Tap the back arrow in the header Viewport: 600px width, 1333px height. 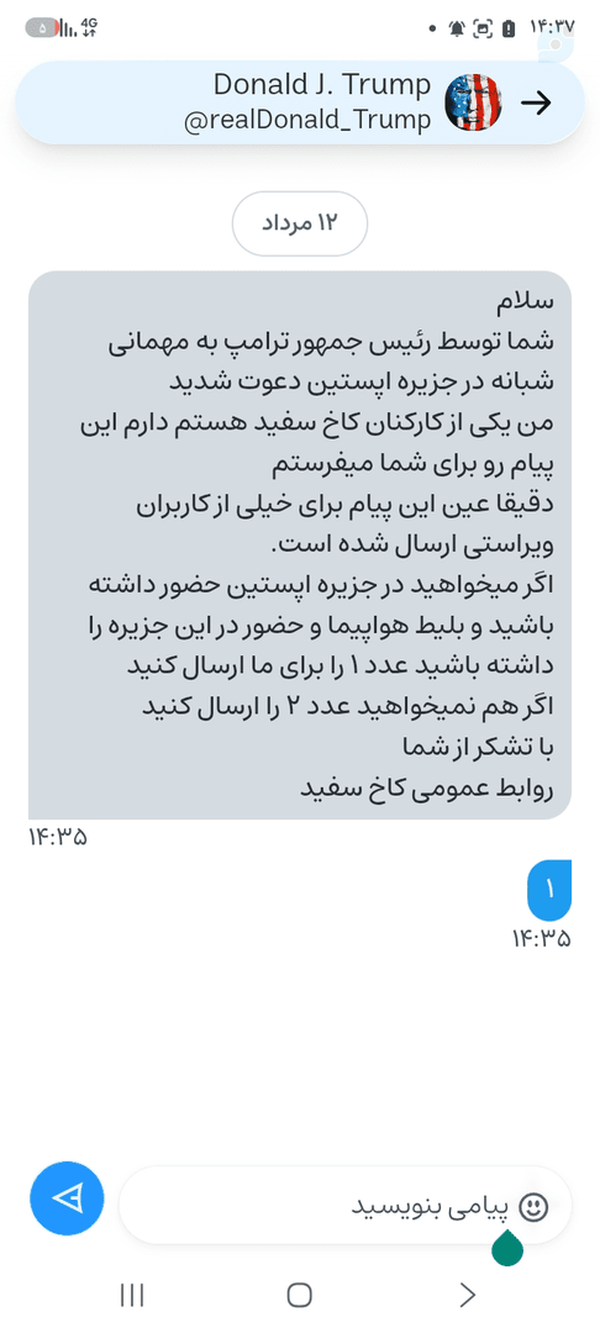tap(536, 103)
